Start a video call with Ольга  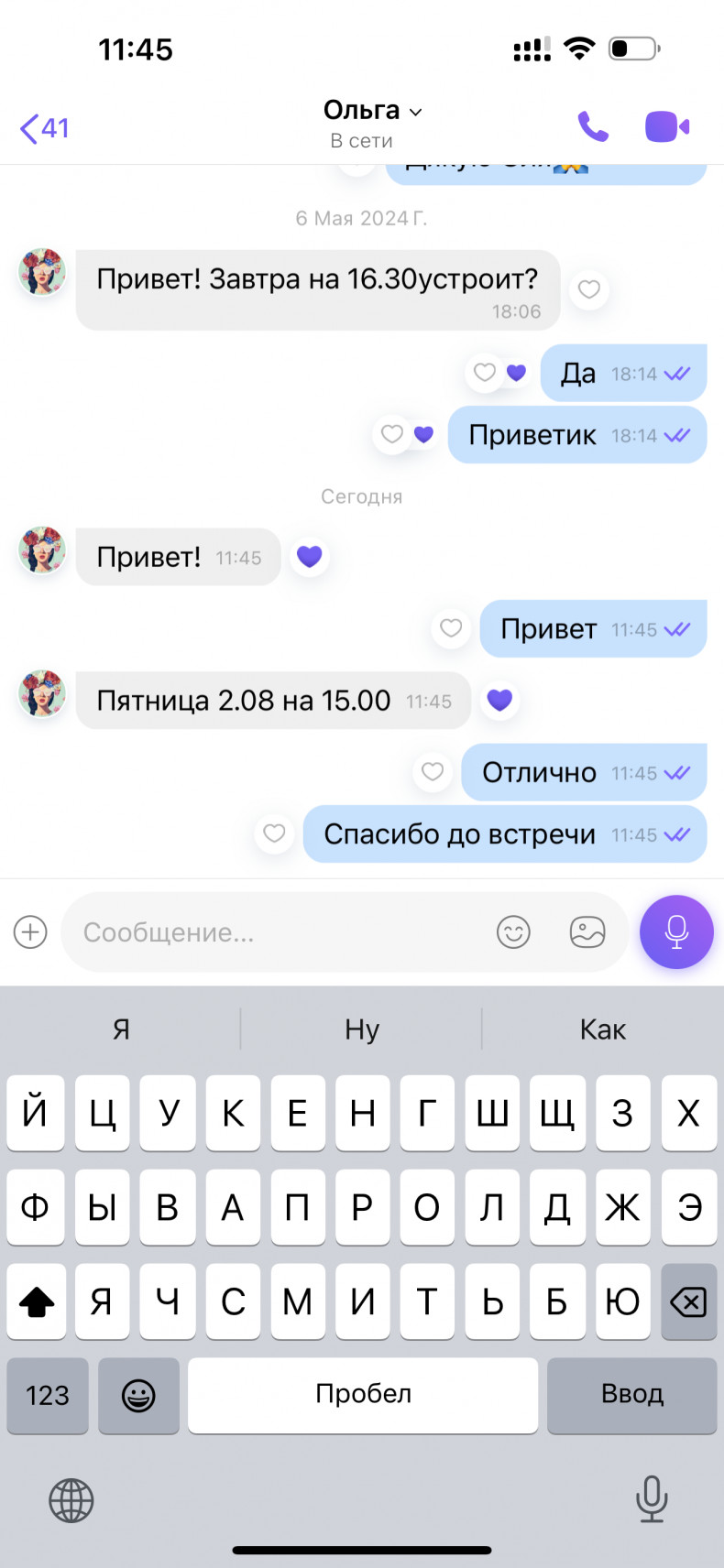point(667,126)
